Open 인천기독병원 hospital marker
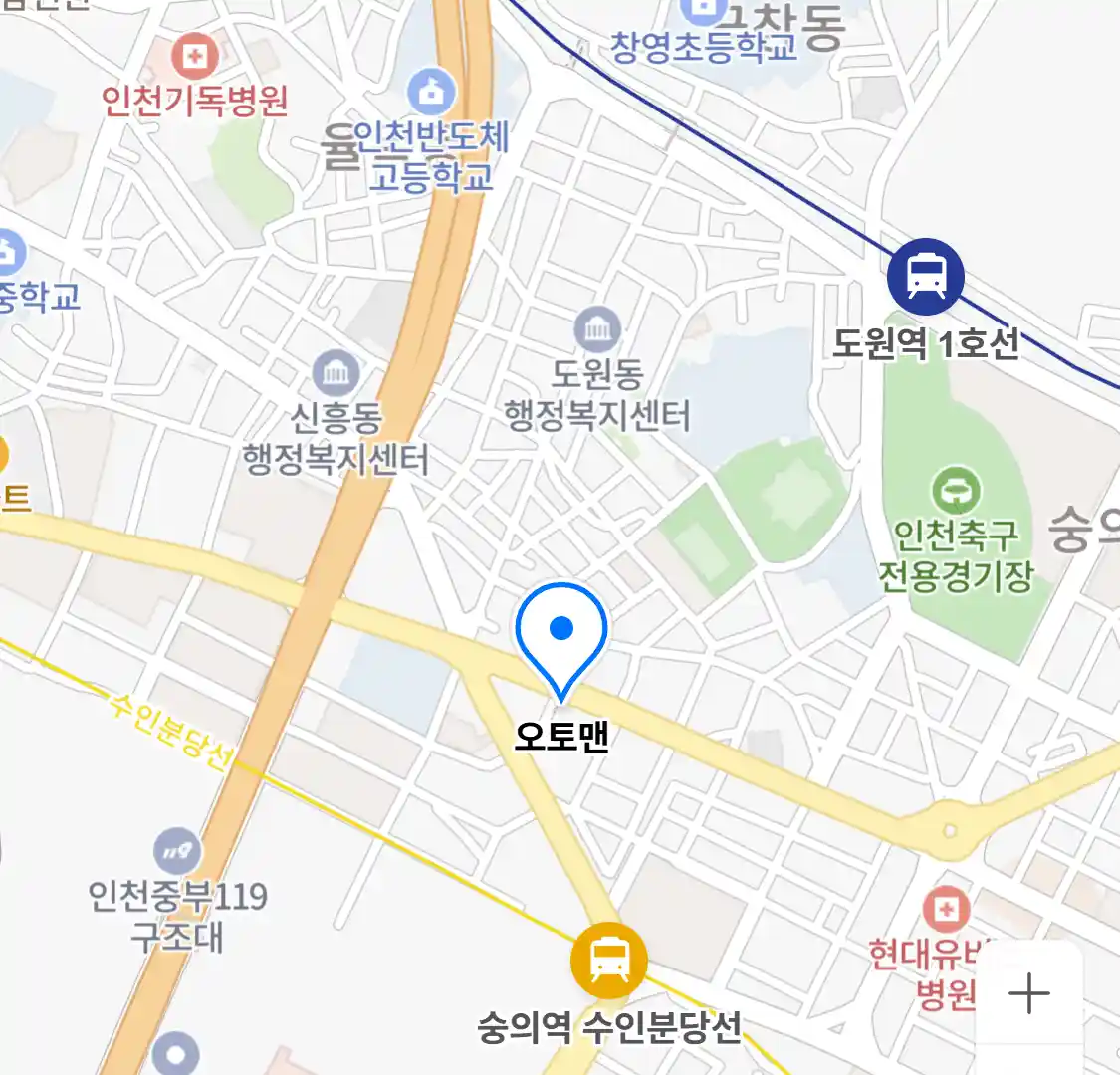The image size is (1120, 1075). (195, 57)
